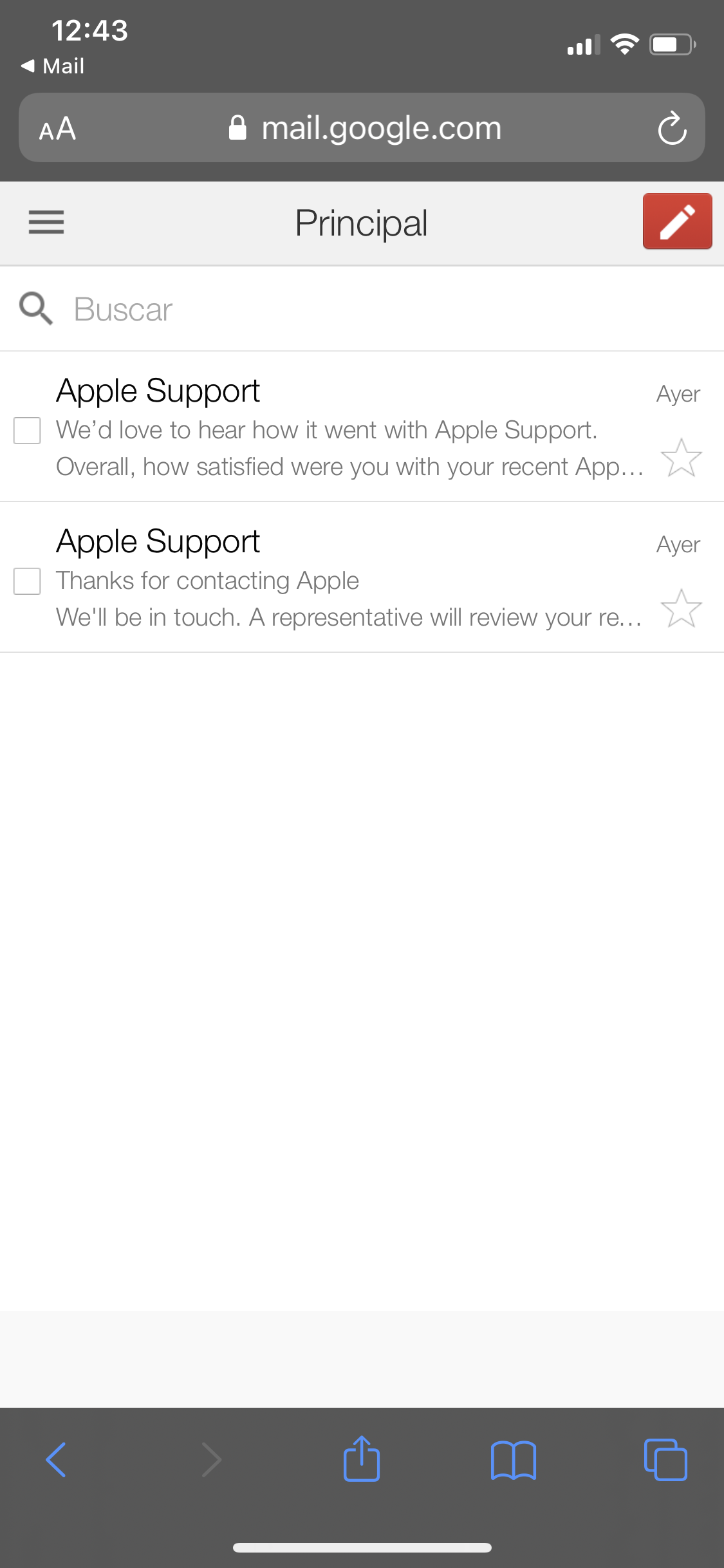Screen dimensions: 724x1568
Task: Show all open Safari tabs
Action: [665, 1459]
